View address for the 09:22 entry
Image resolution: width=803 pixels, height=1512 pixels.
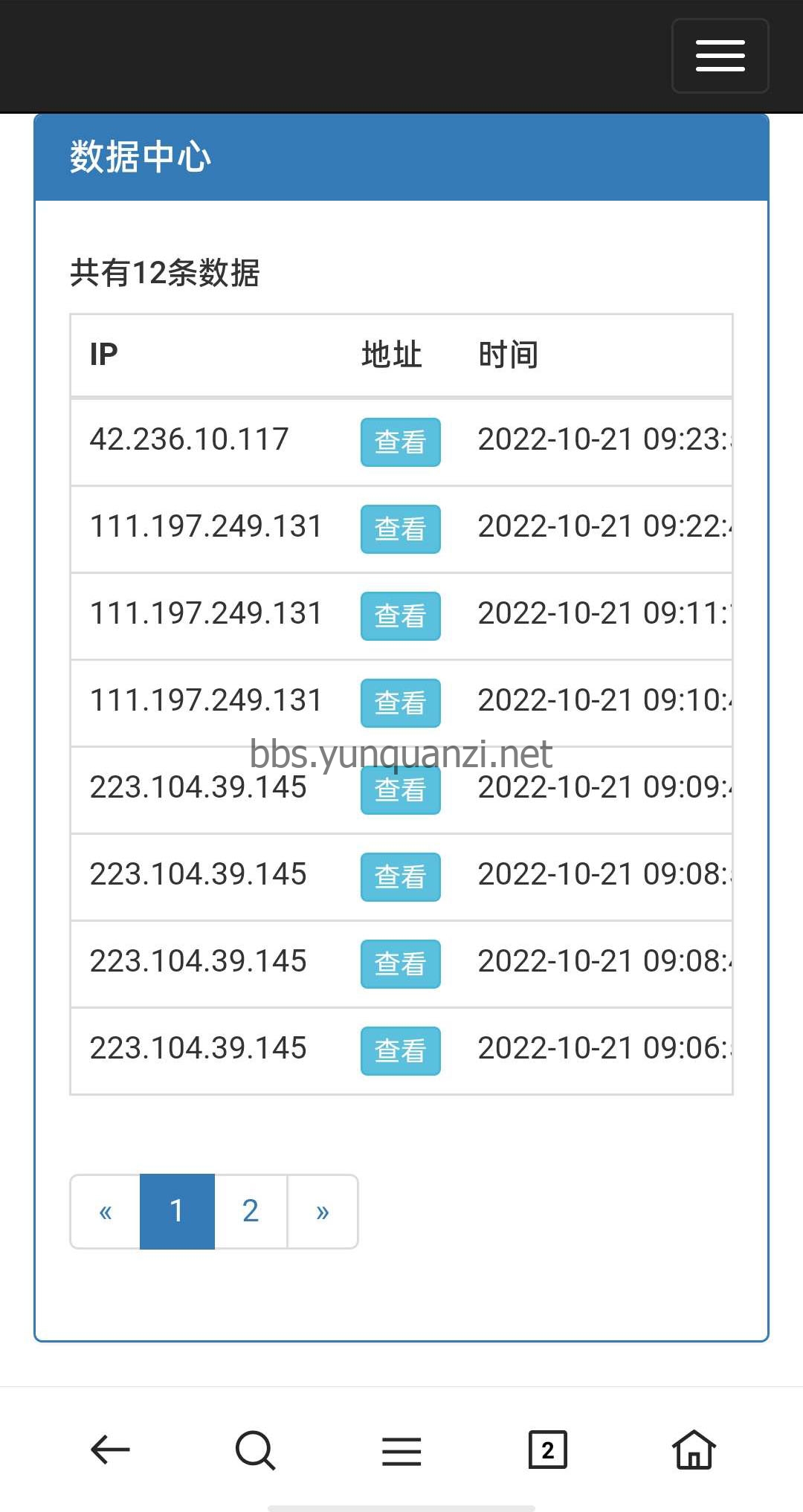[x=400, y=529]
